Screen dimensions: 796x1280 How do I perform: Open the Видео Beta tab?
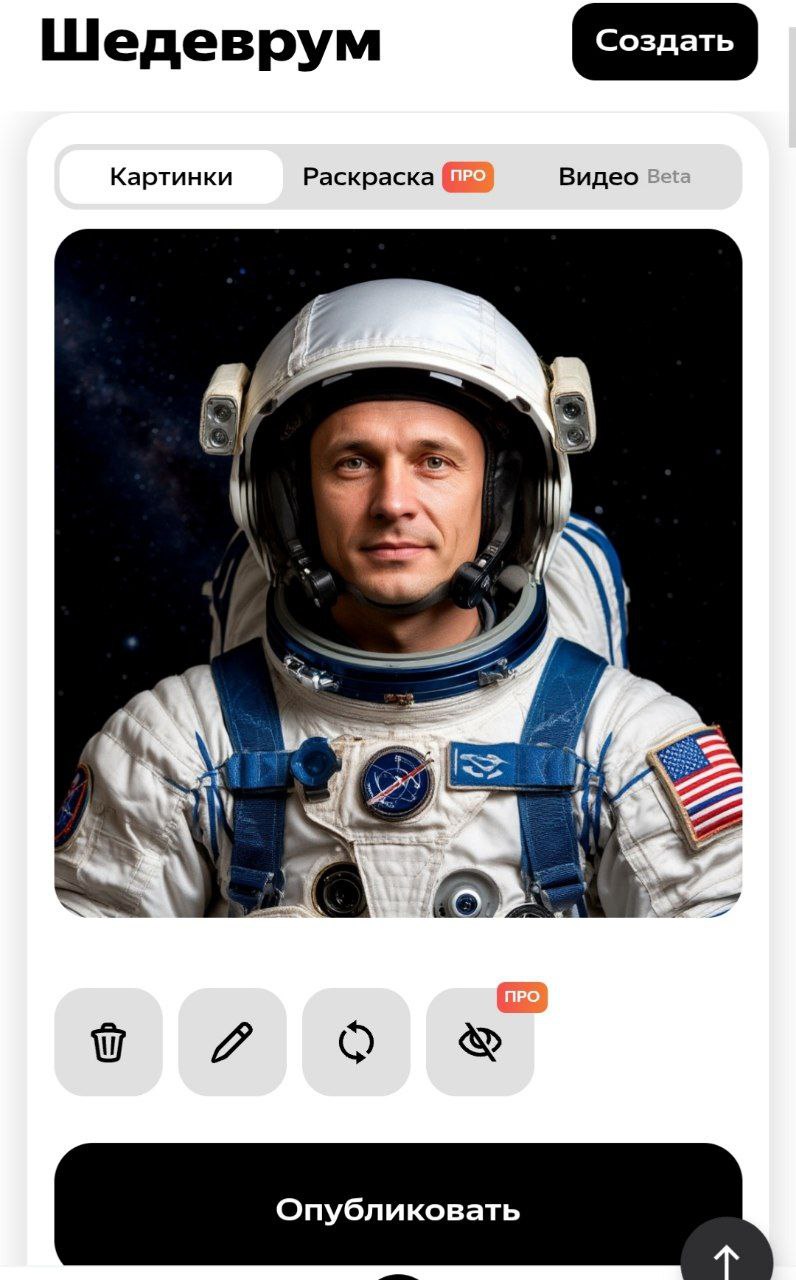(624, 177)
